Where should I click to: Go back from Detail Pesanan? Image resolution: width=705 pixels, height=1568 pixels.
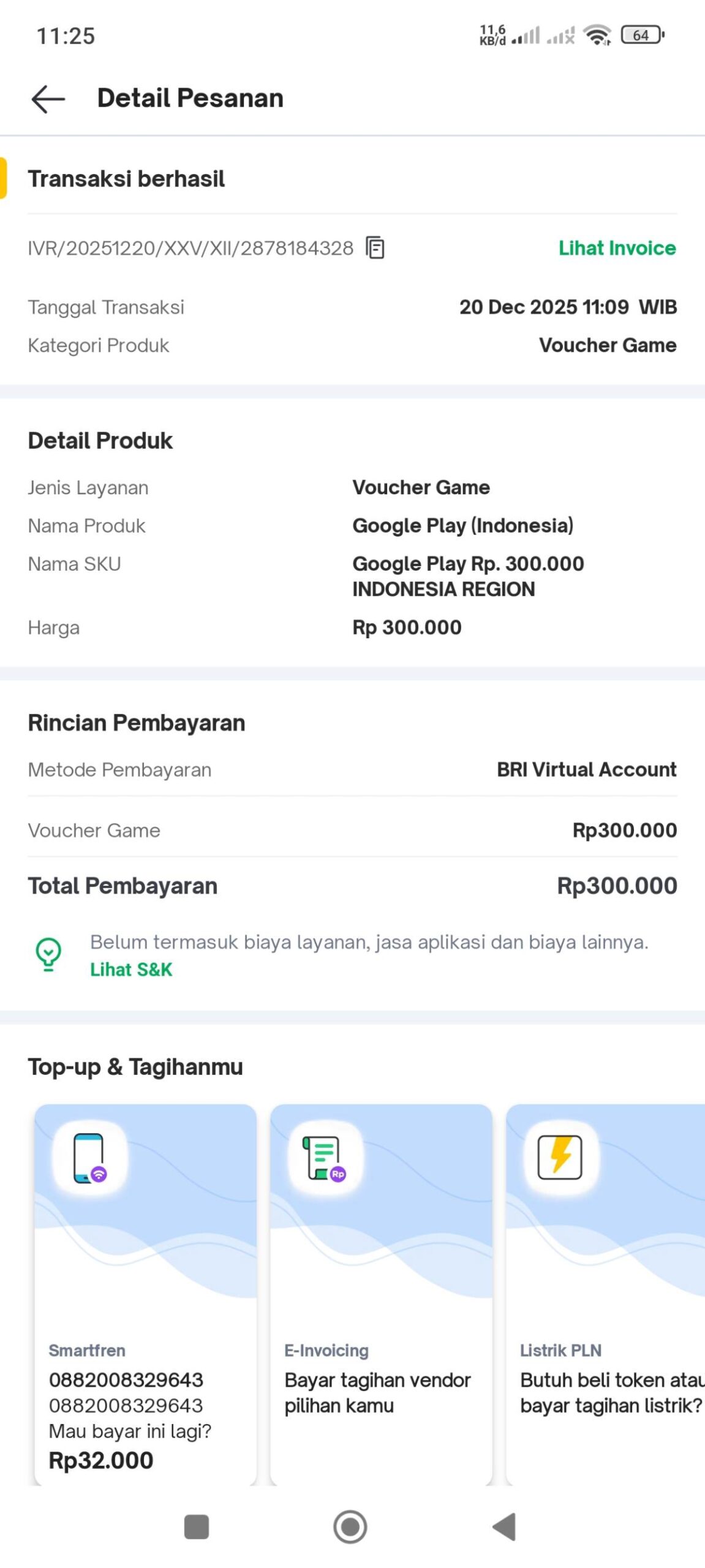48,99
